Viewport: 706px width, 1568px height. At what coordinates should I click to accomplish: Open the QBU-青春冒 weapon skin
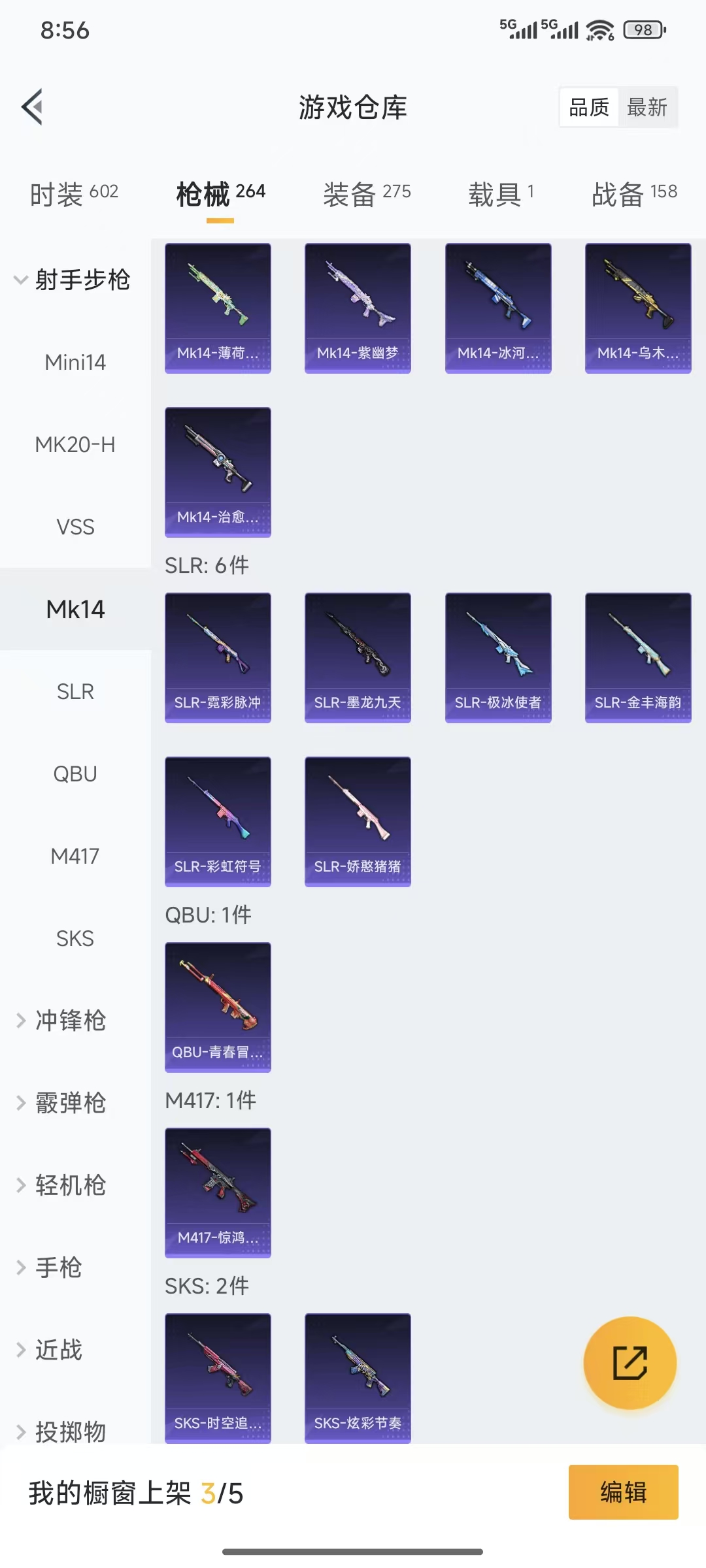point(218,1007)
